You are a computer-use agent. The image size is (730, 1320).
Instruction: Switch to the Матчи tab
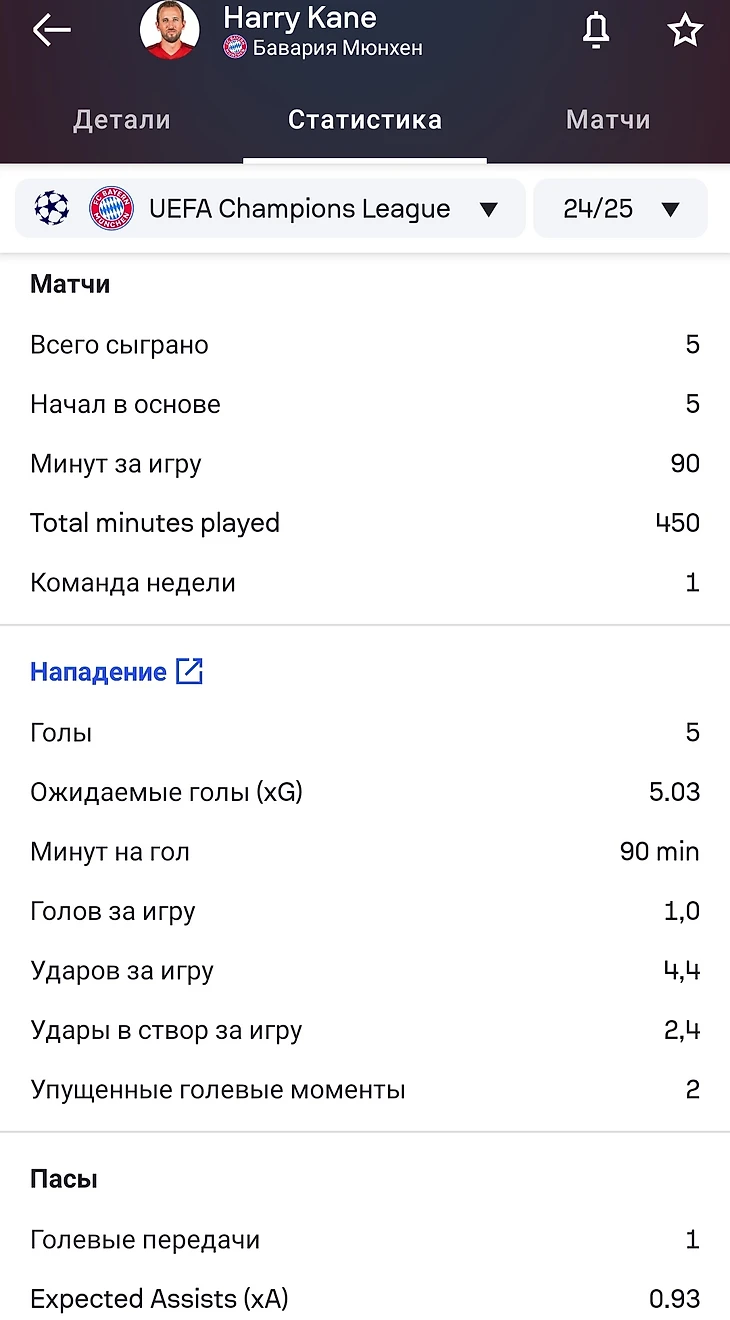608,120
